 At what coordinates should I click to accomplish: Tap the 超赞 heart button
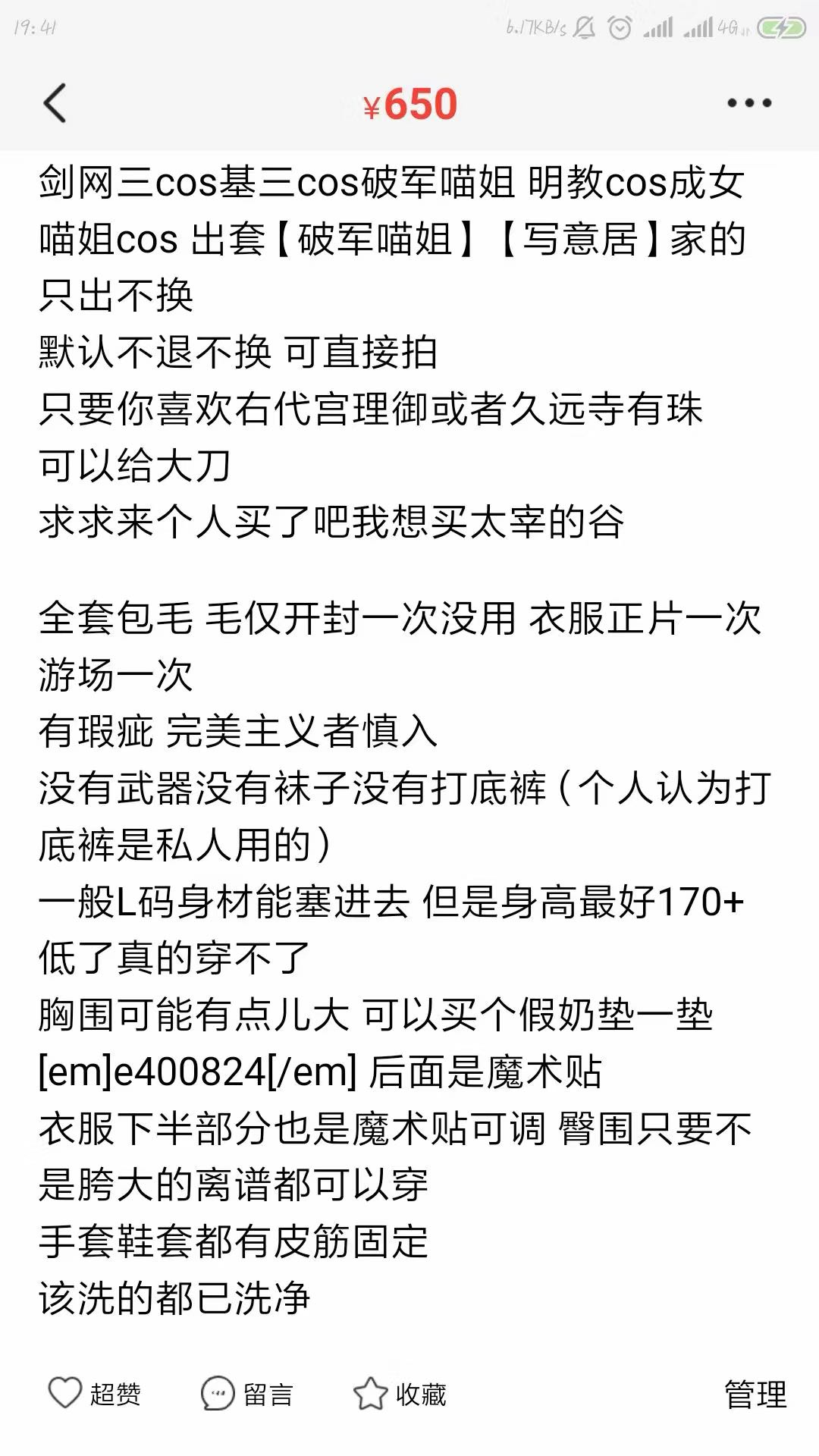pyautogui.click(x=94, y=1394)
